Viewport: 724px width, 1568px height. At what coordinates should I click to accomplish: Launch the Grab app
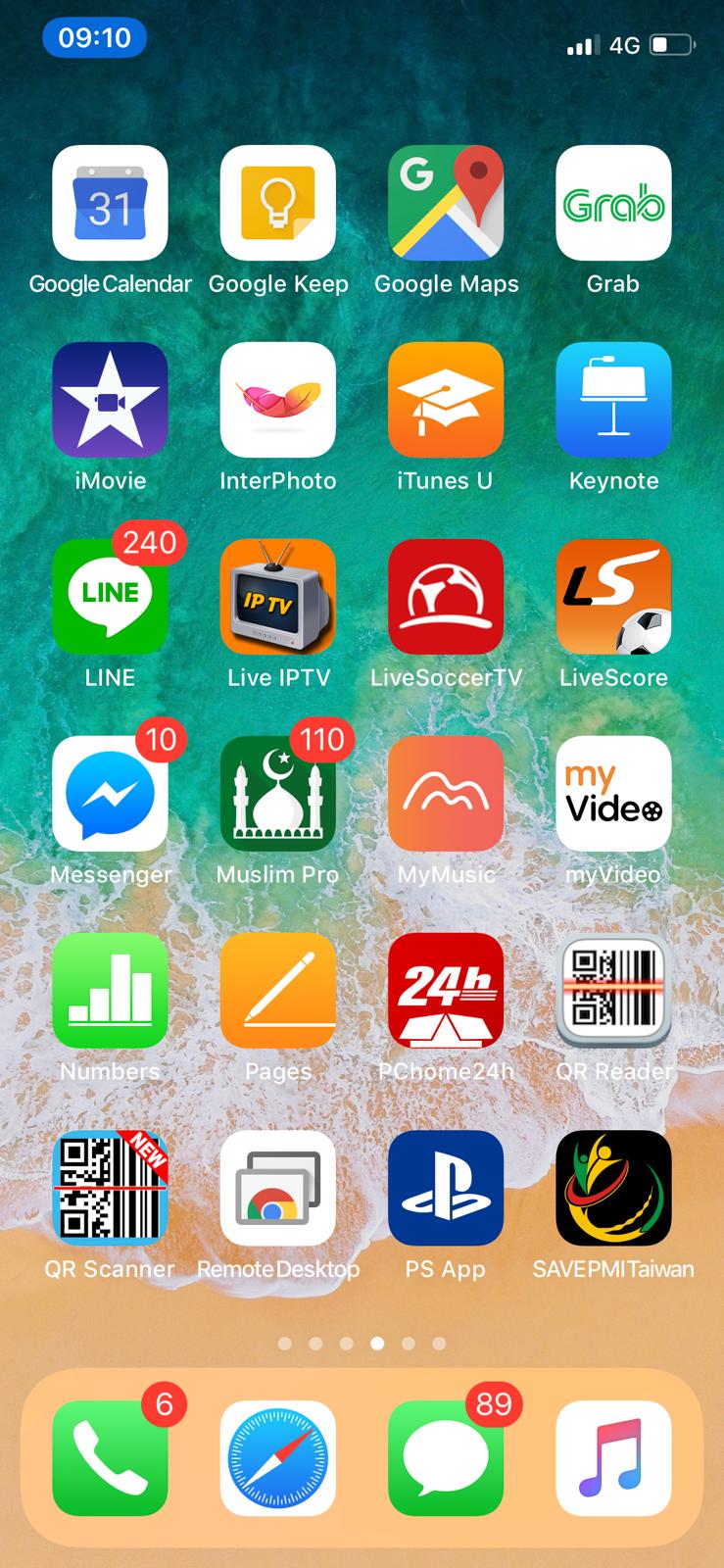[x=613, y=203]
